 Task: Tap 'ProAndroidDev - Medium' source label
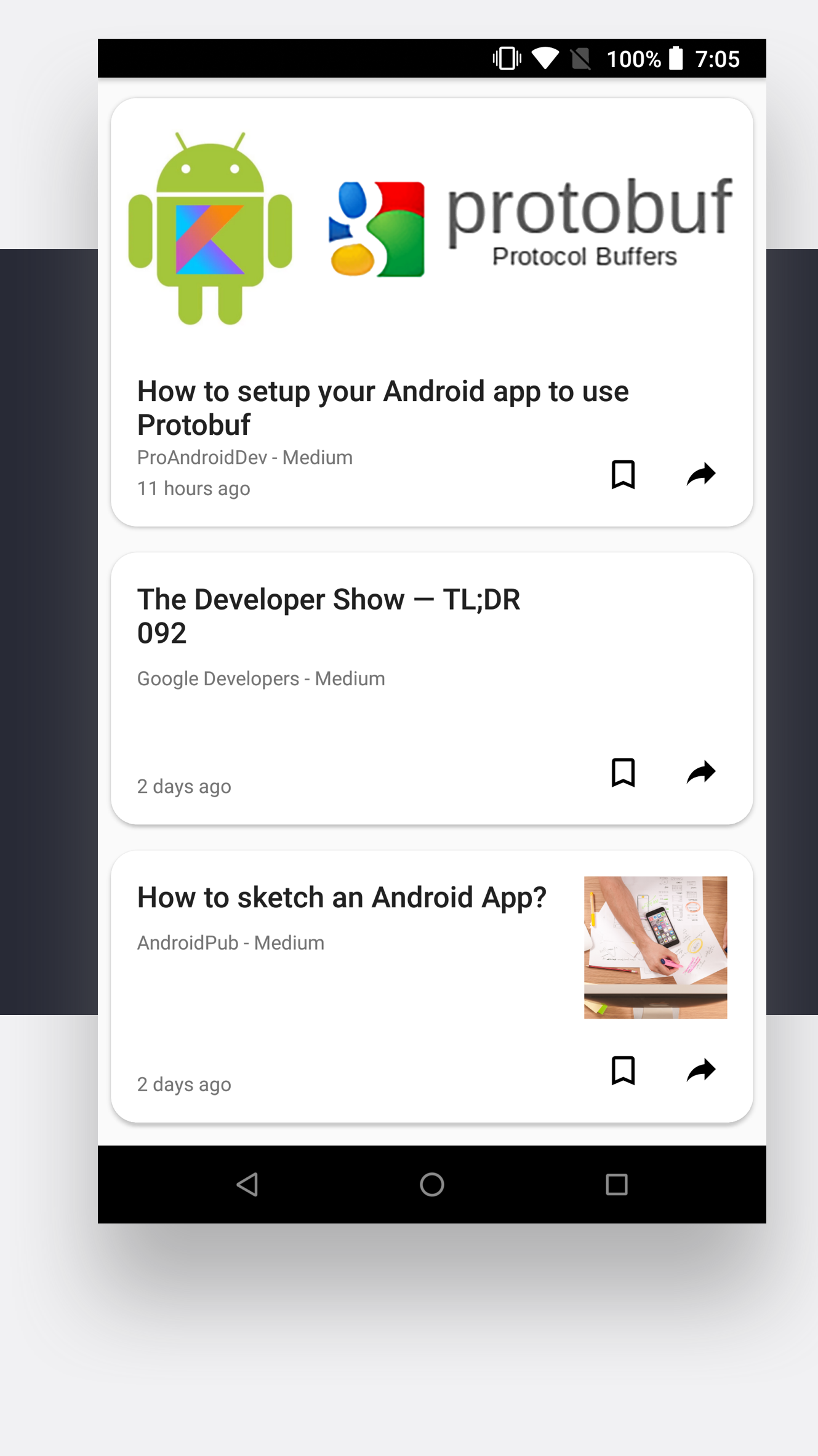244,456
